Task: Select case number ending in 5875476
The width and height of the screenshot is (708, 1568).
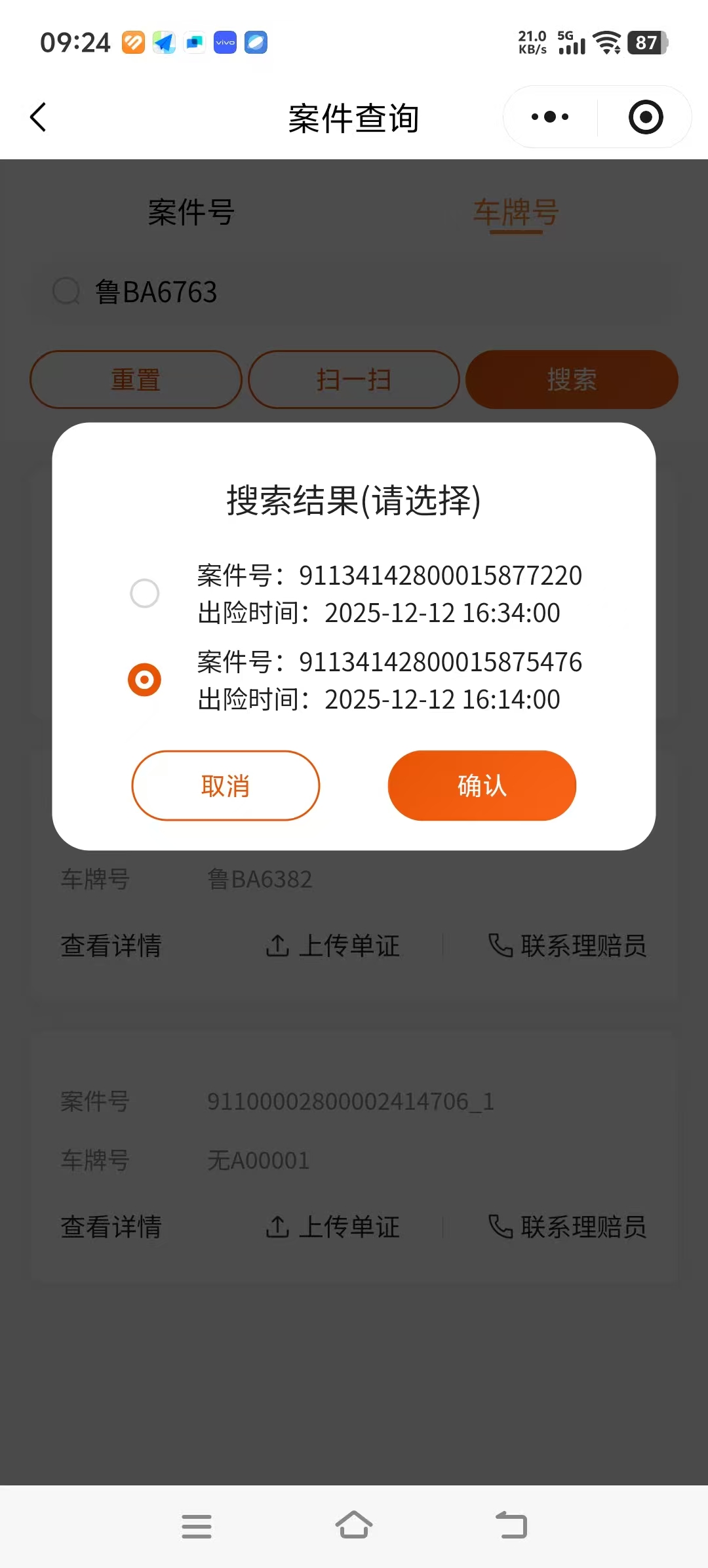Action: 145,680
